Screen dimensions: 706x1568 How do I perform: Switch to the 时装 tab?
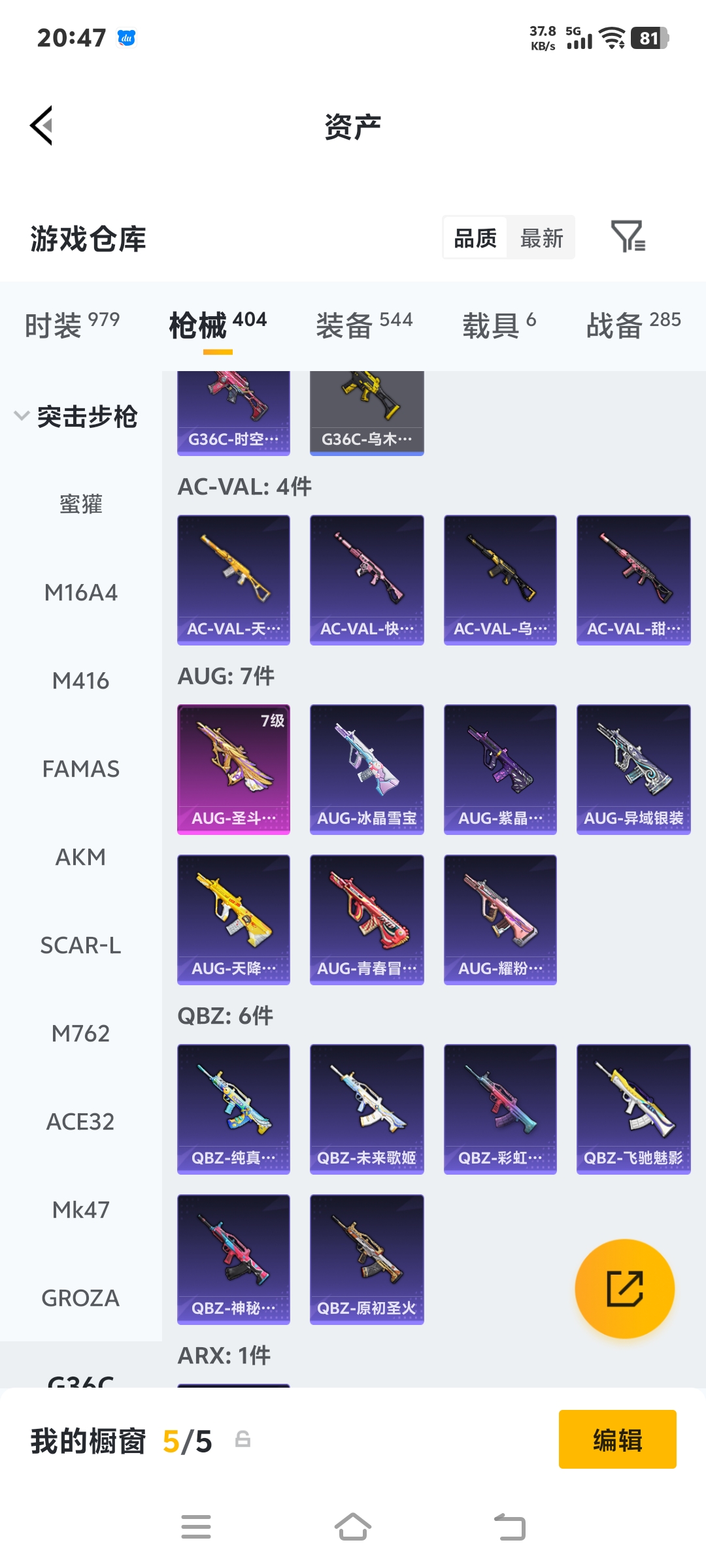click(x=72, y=324)
